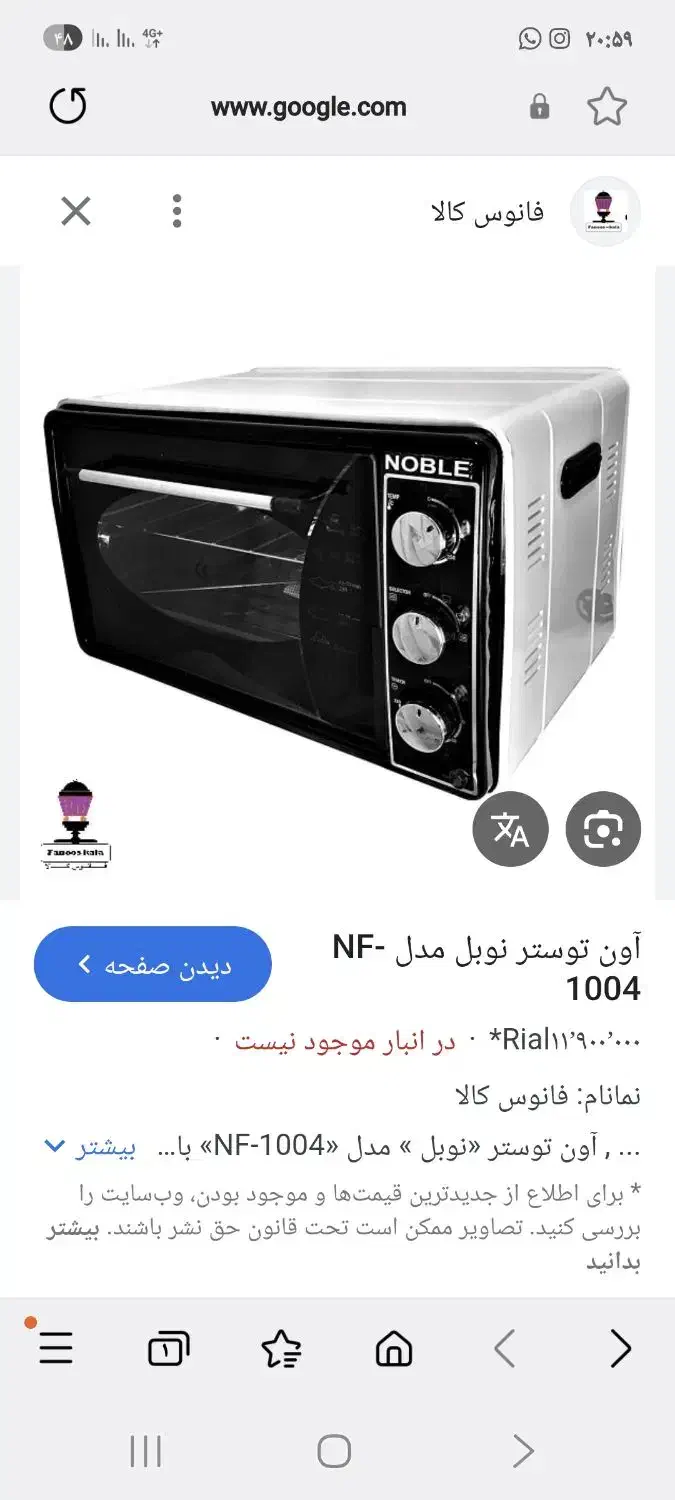Tap the دیدن صفحه button
The image size is (675, 1500).
[x=153, y=964]
